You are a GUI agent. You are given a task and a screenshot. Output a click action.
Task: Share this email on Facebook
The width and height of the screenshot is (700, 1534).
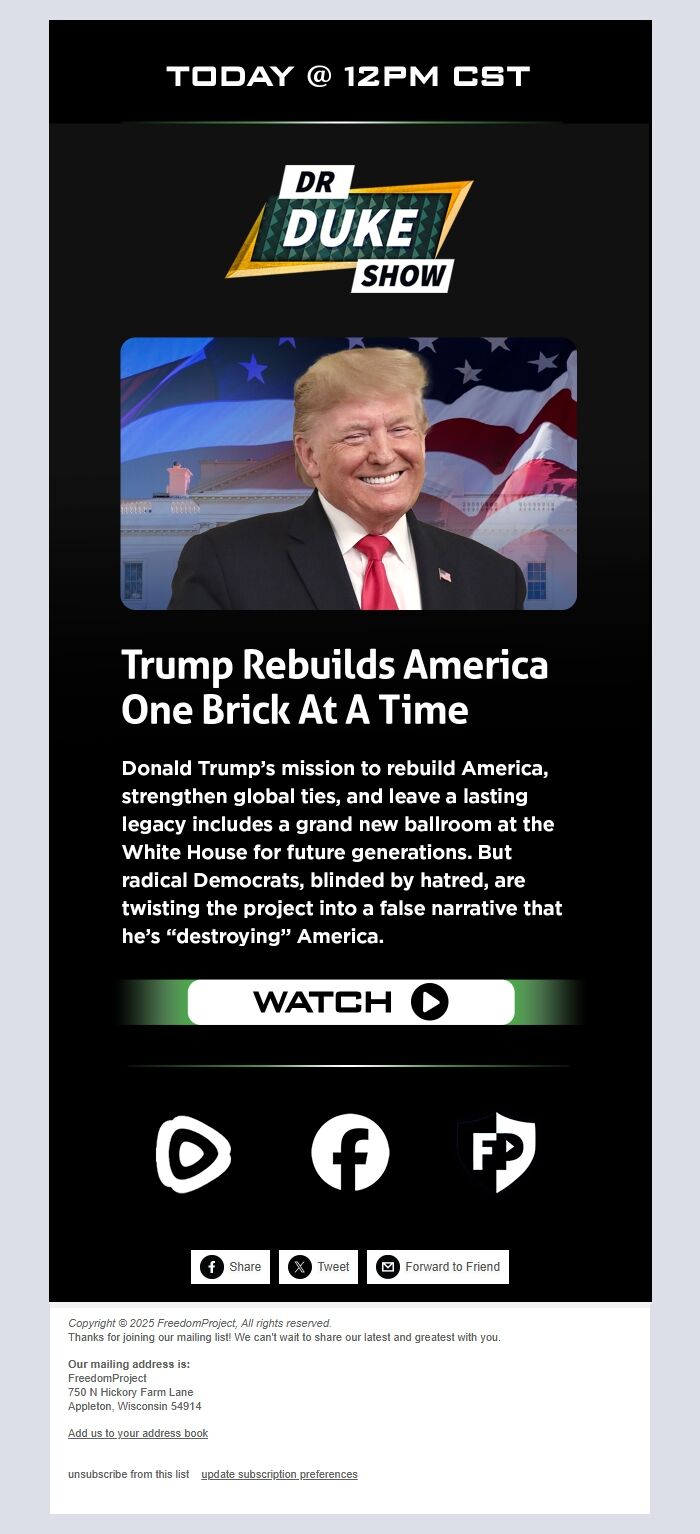(231, 1267)
